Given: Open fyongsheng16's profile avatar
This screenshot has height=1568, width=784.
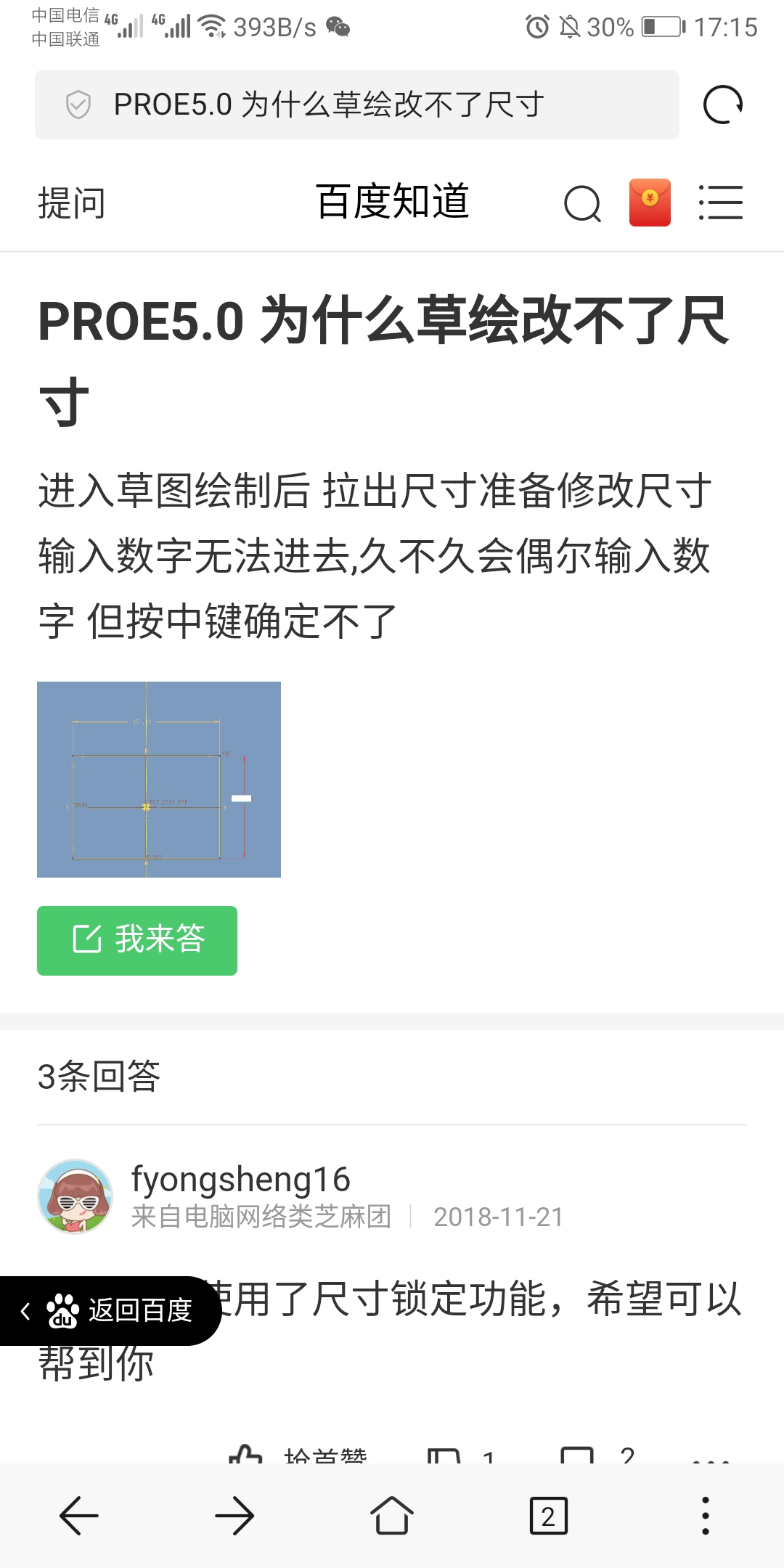Looking at the screenshot, I should [75, 1196].
